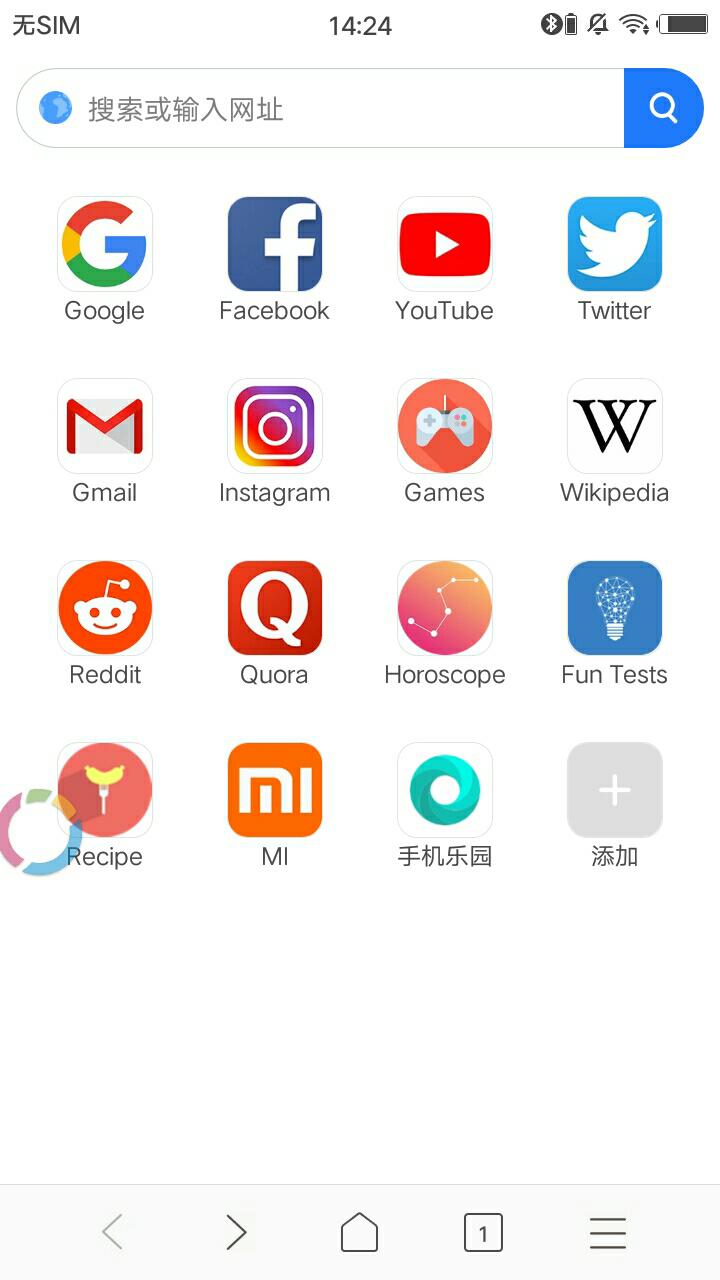
Task: Open the Gmail shortcut
Action: tap(105, 427)
